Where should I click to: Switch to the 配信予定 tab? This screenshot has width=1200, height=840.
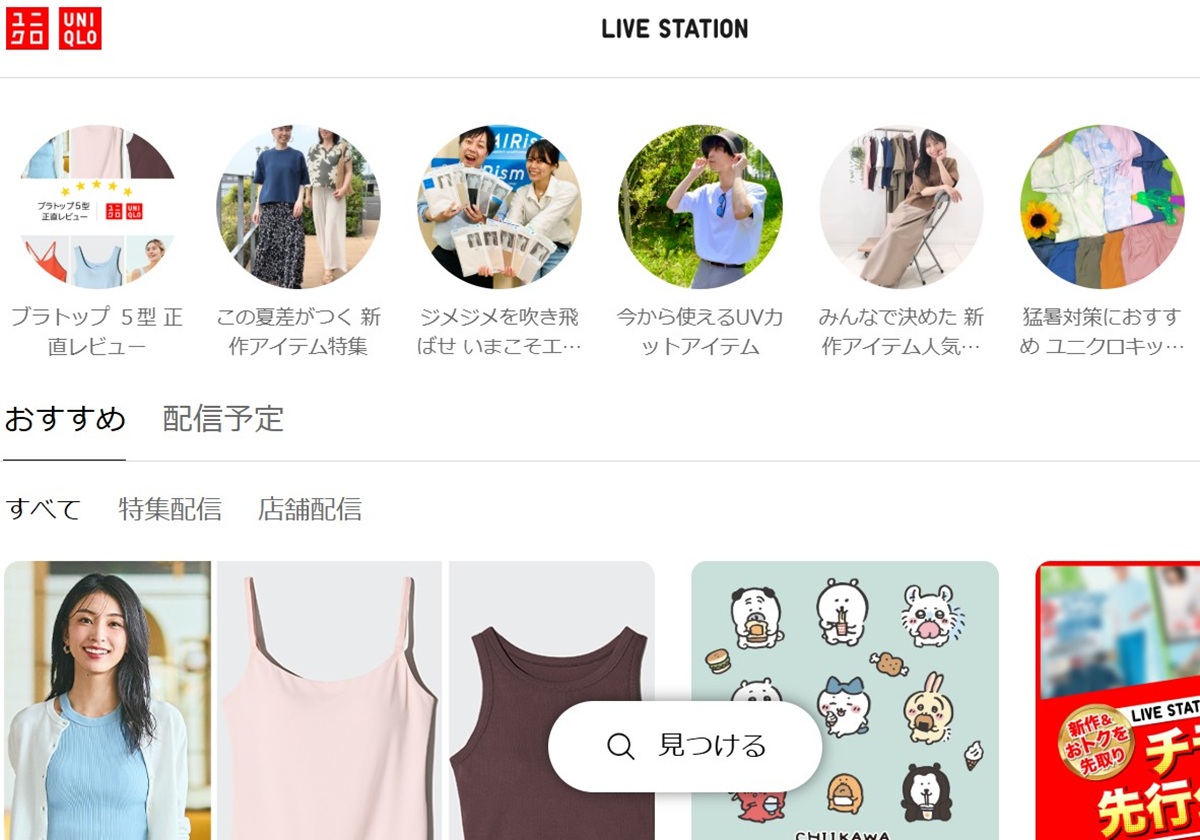pyautogui.click(x=223, y=419)
